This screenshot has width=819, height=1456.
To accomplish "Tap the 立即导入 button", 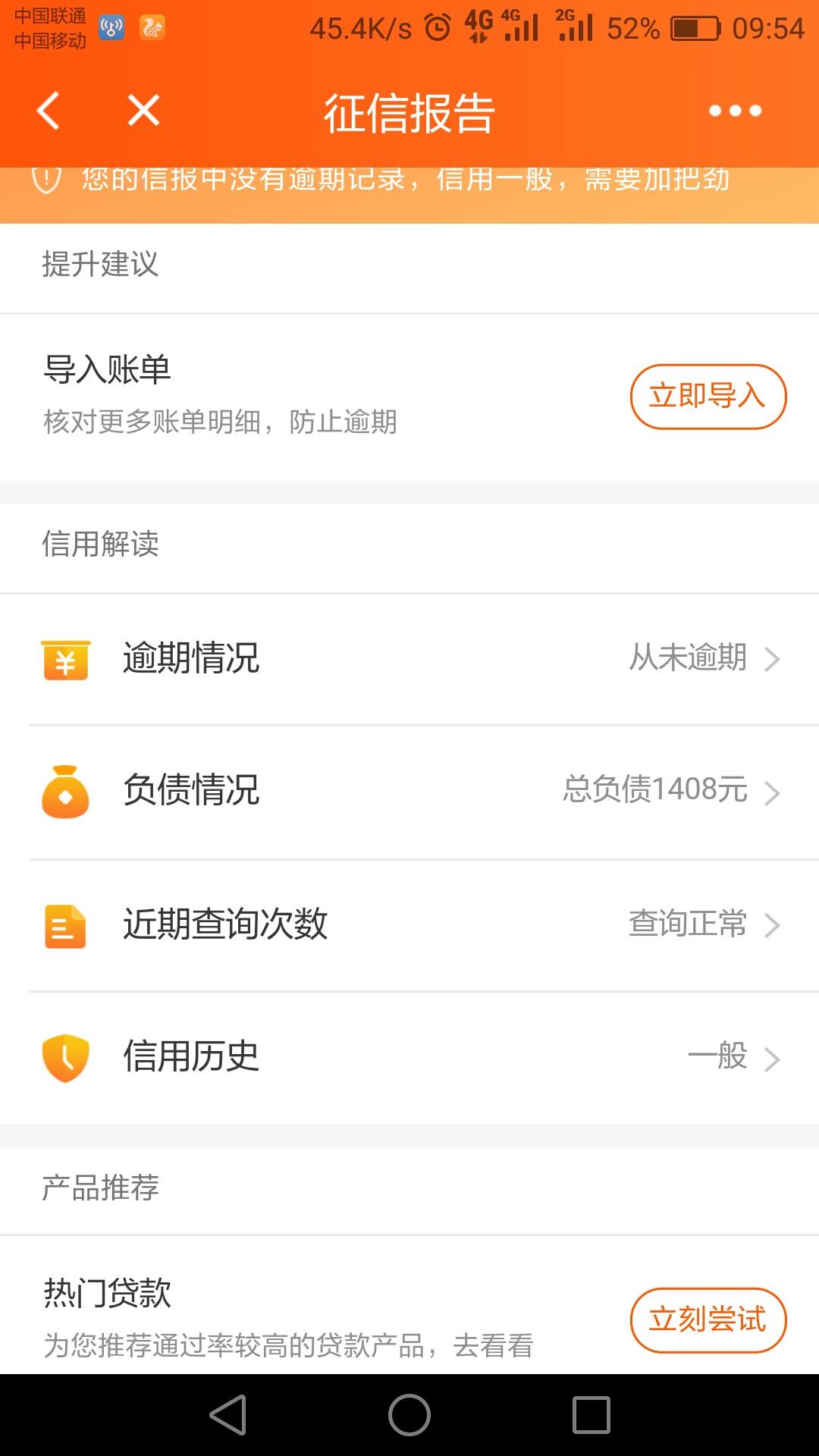I will click(x=708, y=397).
